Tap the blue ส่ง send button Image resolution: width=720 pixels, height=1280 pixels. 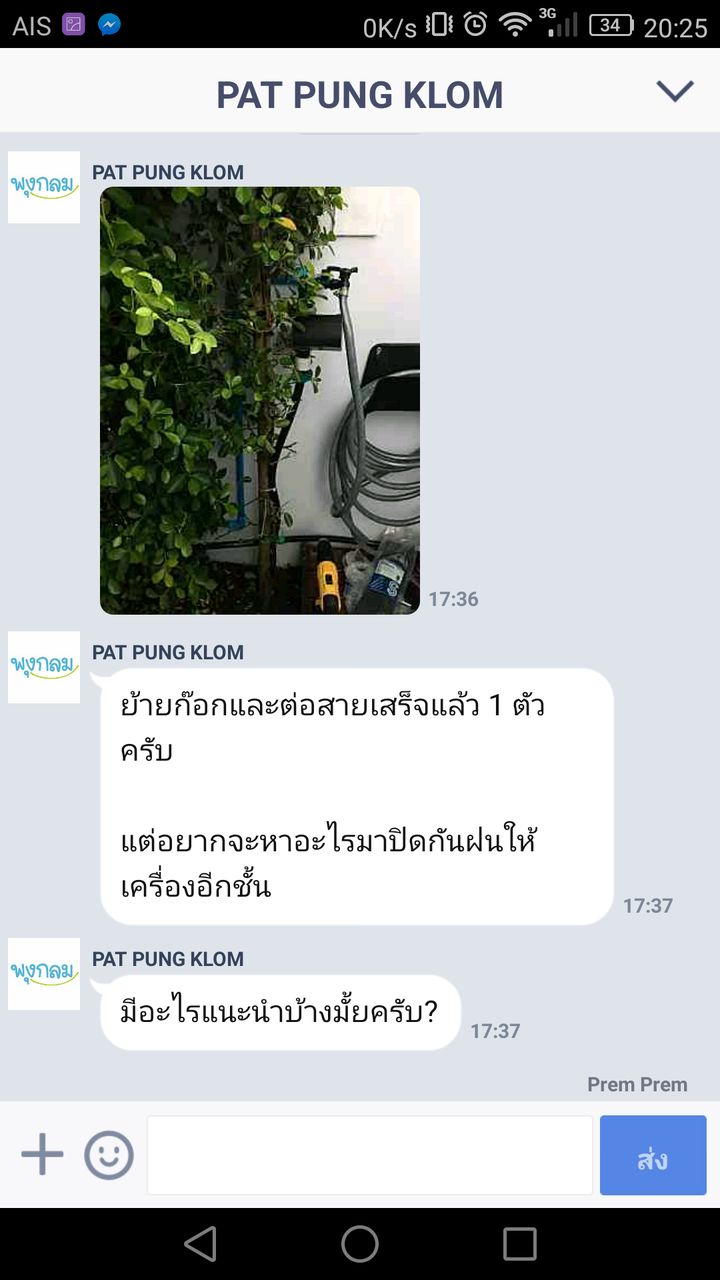(x=653, y=1156)
